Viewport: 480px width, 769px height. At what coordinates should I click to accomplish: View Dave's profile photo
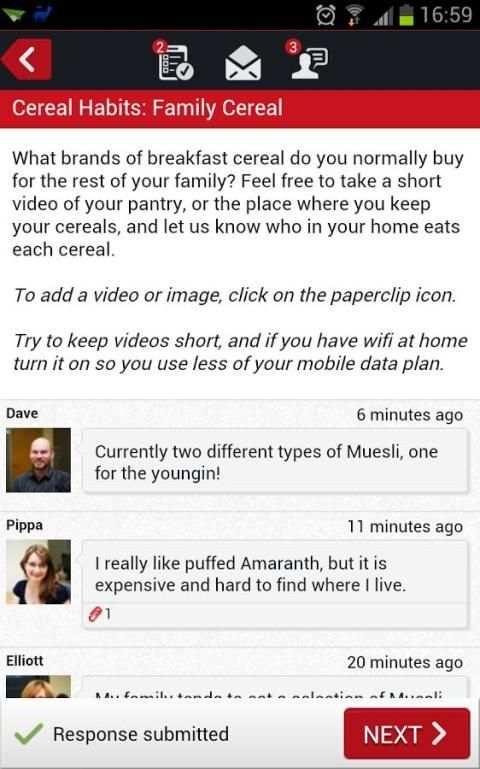point(38,460)
